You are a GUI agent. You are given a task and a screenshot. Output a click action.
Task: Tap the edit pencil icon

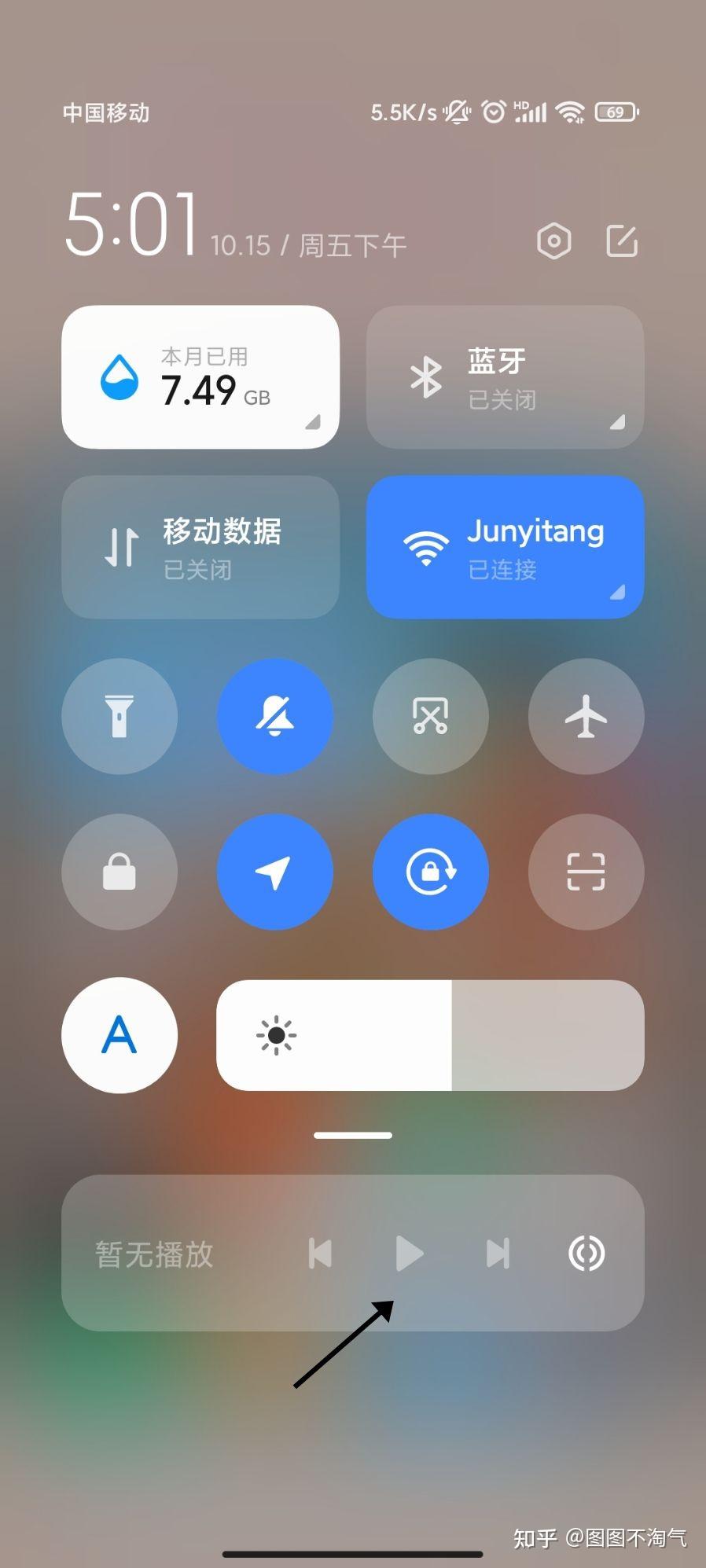[622, 241]
